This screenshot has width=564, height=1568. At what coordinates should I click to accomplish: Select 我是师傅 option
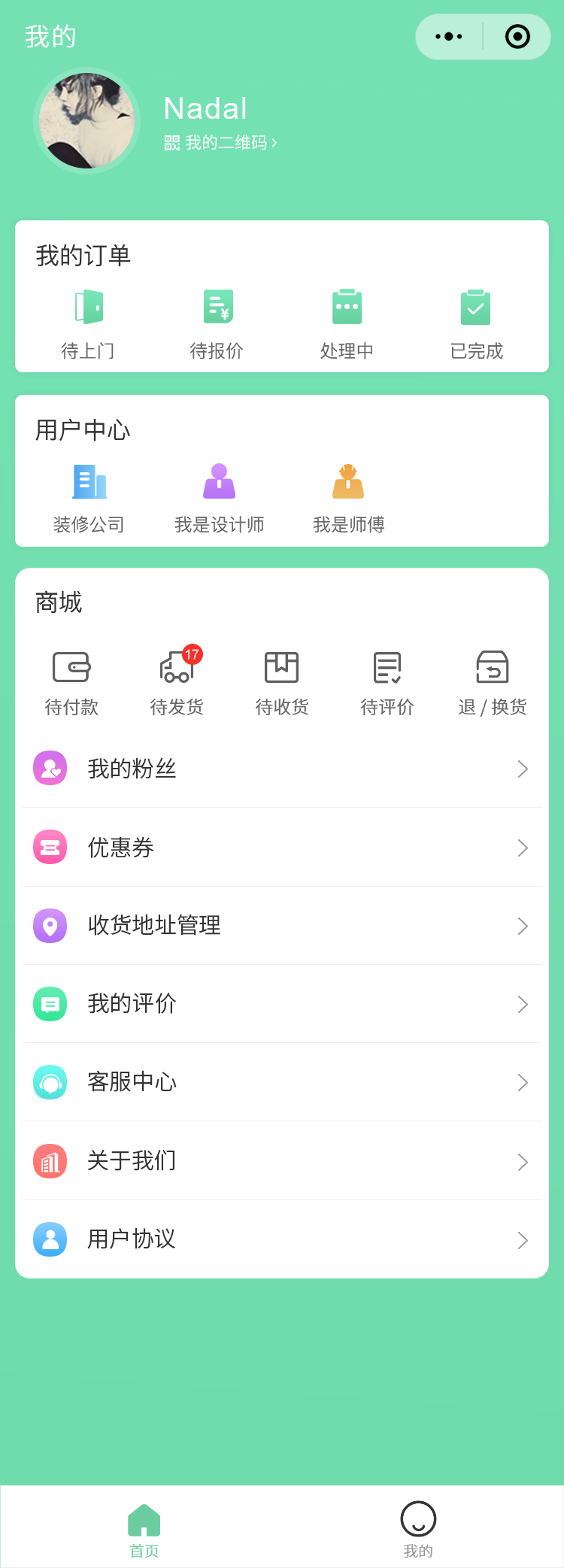348,498
